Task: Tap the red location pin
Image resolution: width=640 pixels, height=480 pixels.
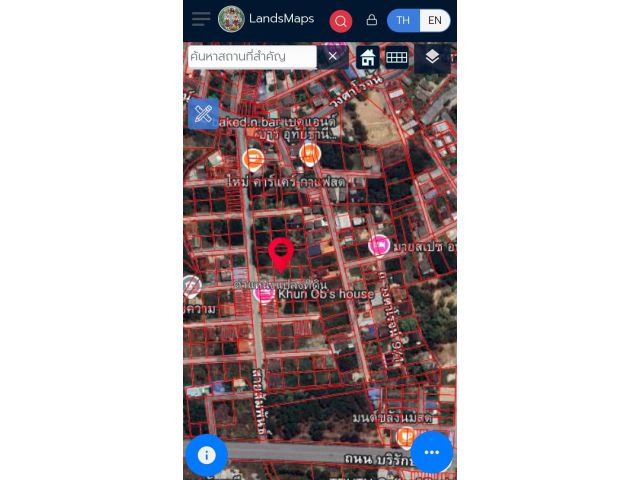Action: [x=281, y=252]
